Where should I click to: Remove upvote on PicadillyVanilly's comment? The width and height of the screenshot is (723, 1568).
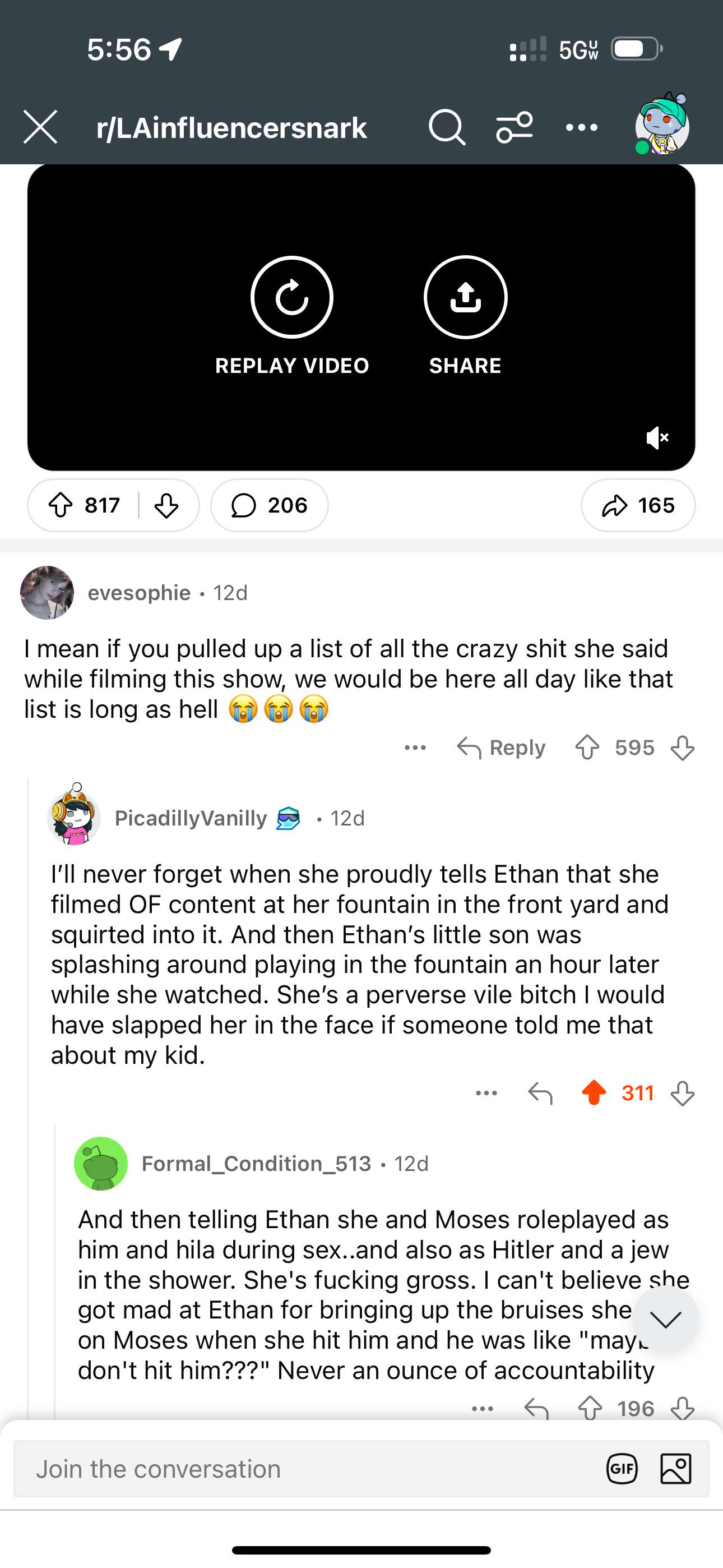coord(594,1093)
